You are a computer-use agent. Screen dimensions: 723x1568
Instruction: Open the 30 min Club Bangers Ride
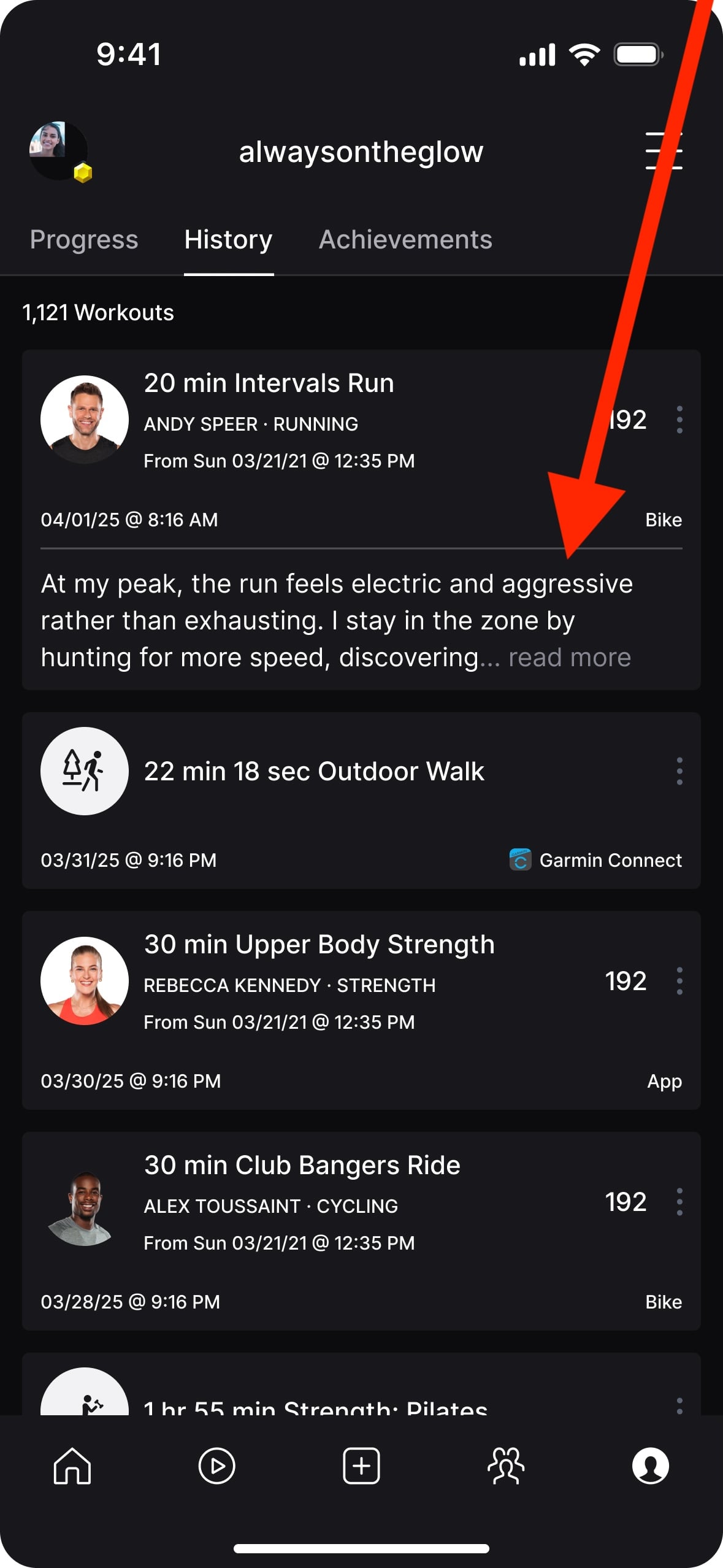[x=302, y=1166]
